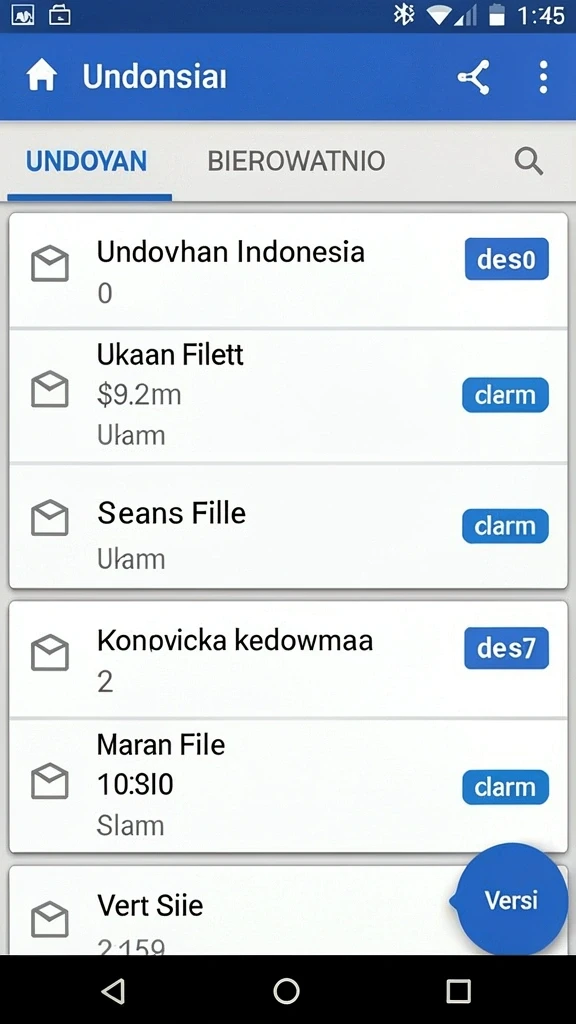The image size is (576, 1024).
Task: Switch to the BIEROWATNIO tab
Action: (x=296, y=161)
